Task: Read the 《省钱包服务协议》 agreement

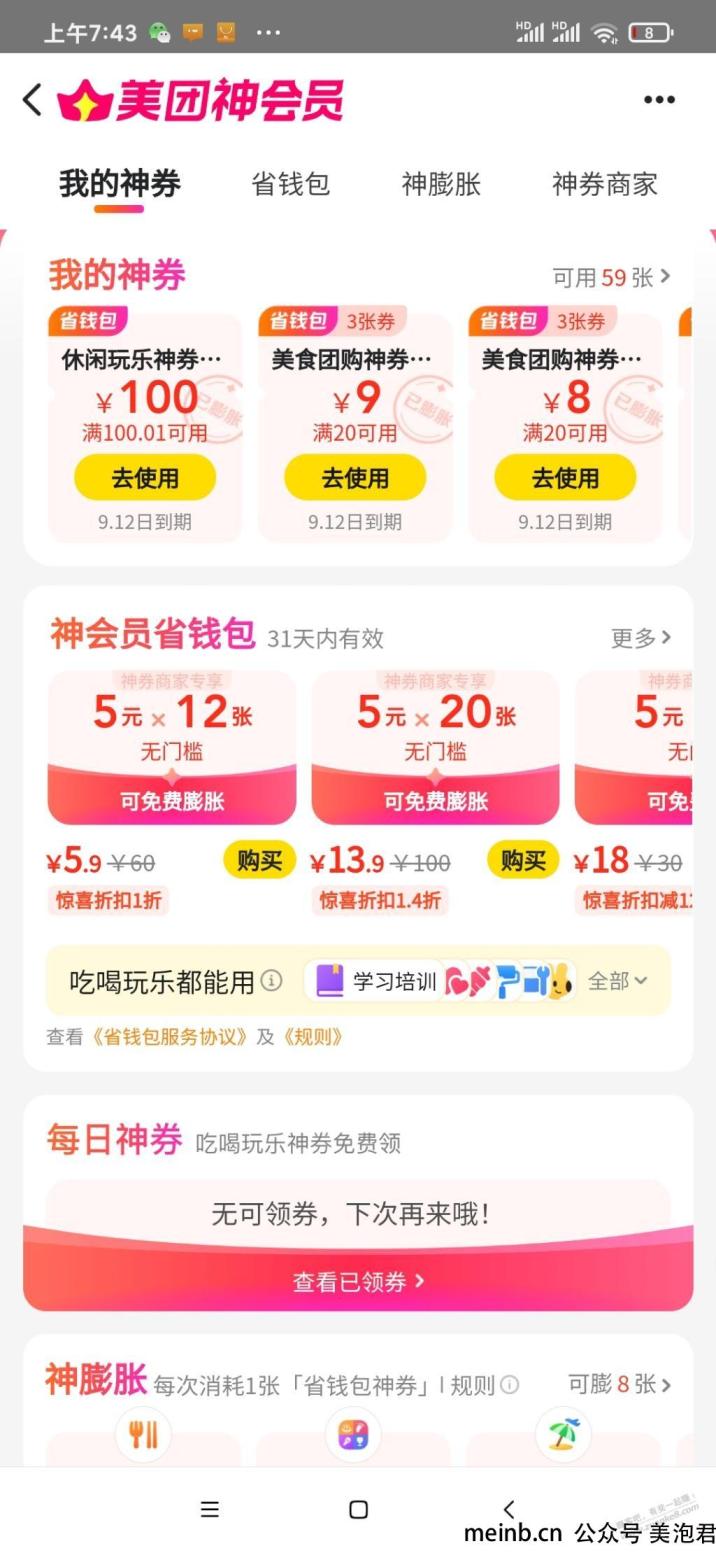Action: click(169, 1037)
